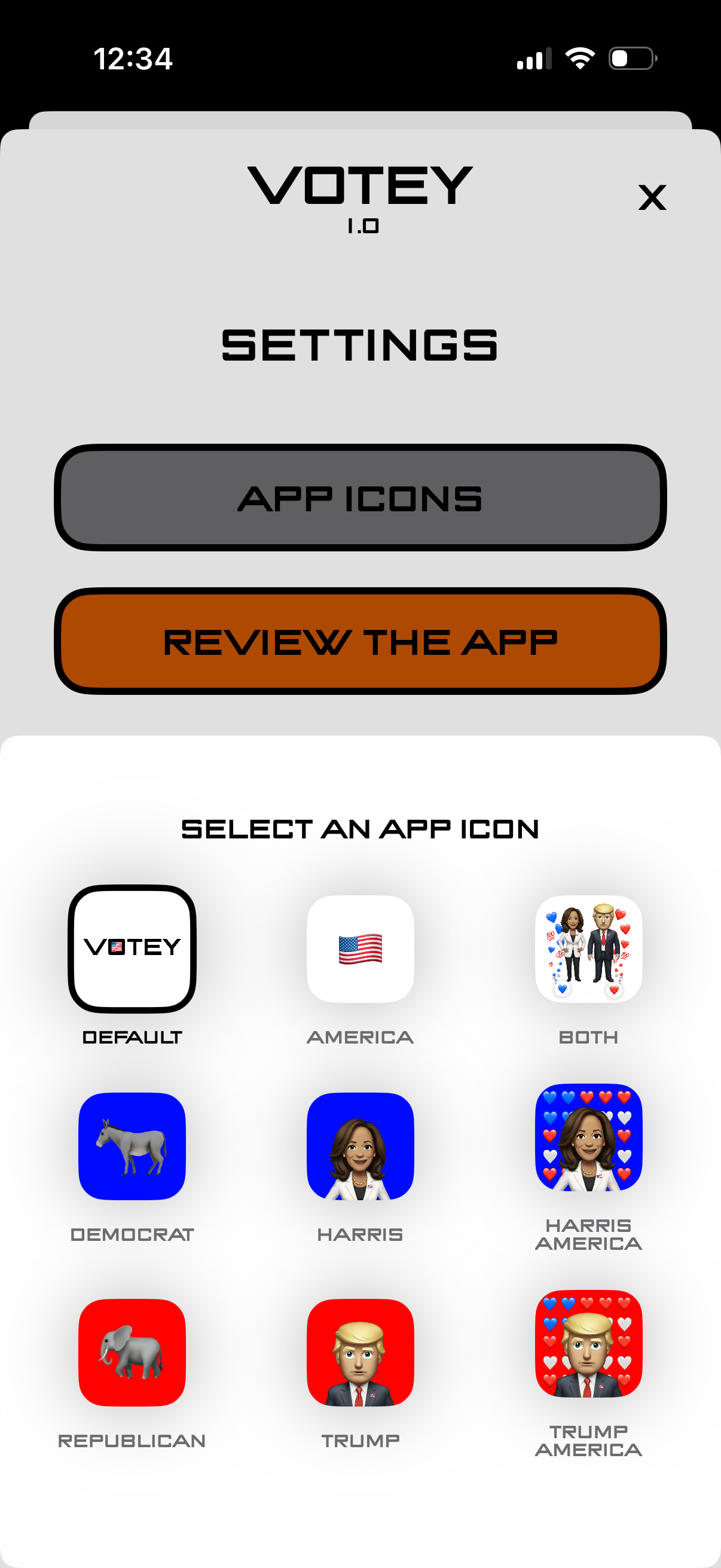Select the Harris America hearts app icon
The width and height of the screenshot is (721, 1568).
pyautogui.click(x=588, y=1148)
